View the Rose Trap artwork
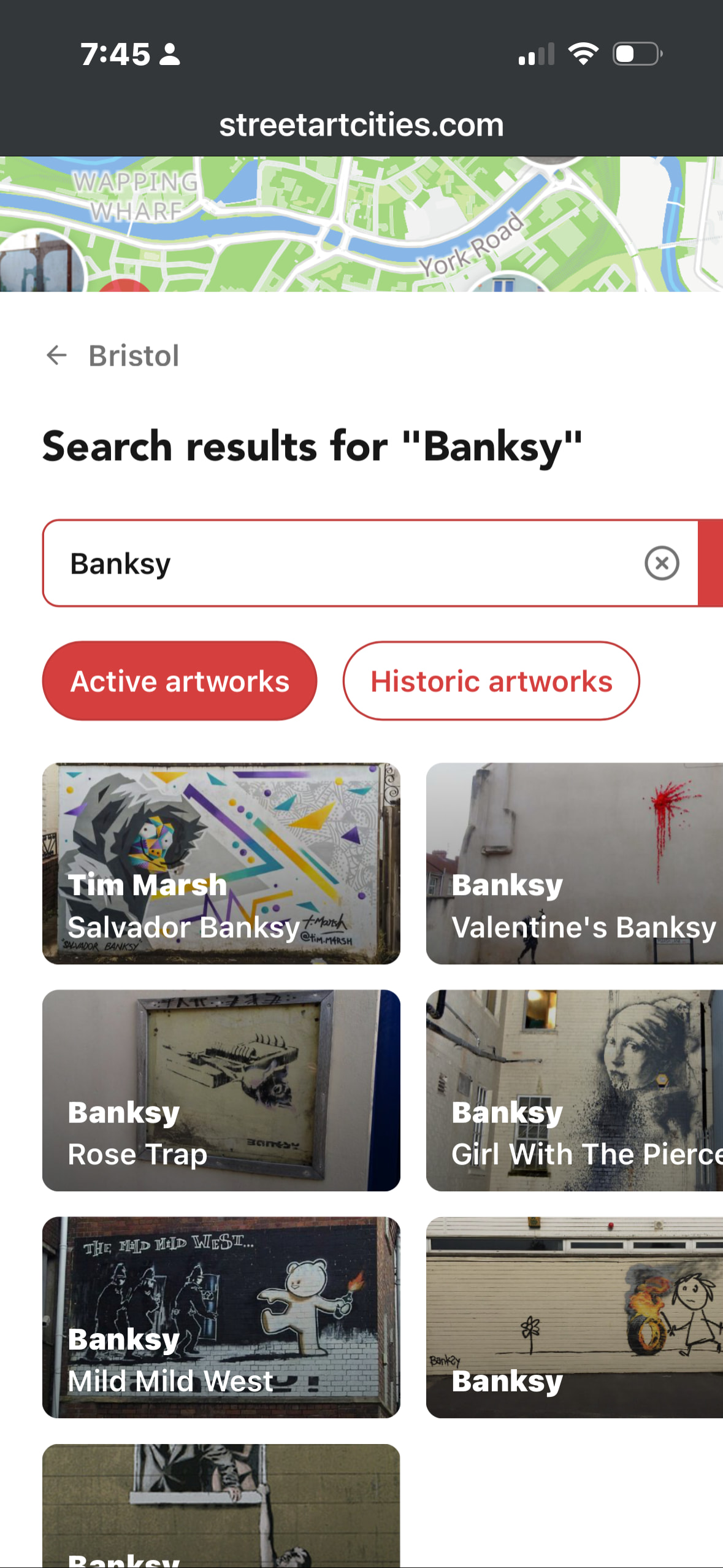This screenshot has width=723, height=1568. pyautogui.click(x=221, y=1090)
